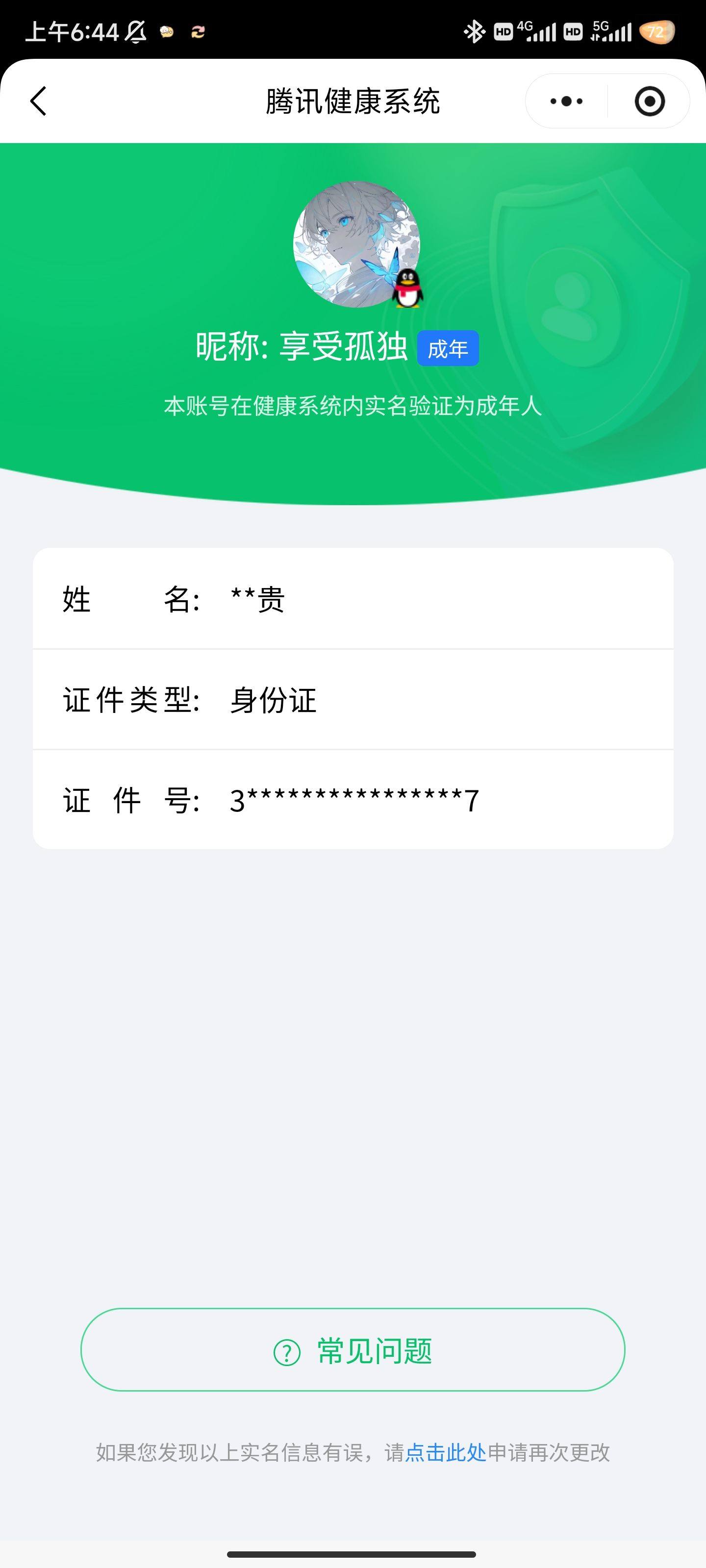Screen dimensions: 706x1568
Task: Select the blue 成年 badge next to the nickname
Action: click(448, 348)
